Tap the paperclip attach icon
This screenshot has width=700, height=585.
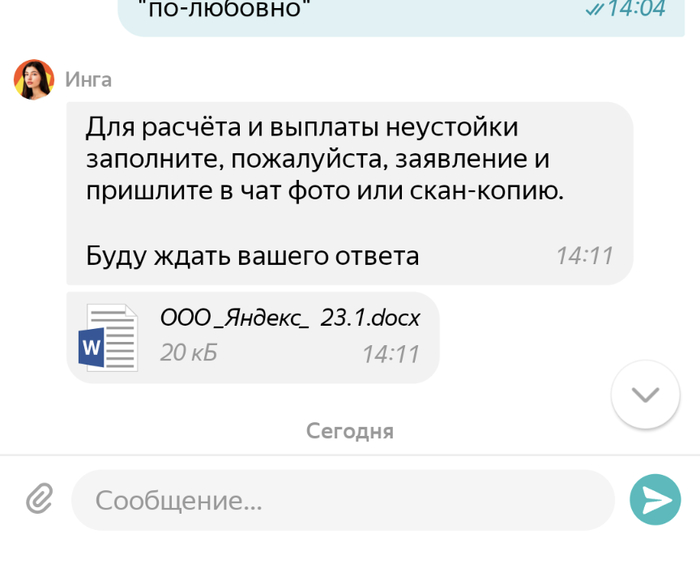(x=39, y=498)
